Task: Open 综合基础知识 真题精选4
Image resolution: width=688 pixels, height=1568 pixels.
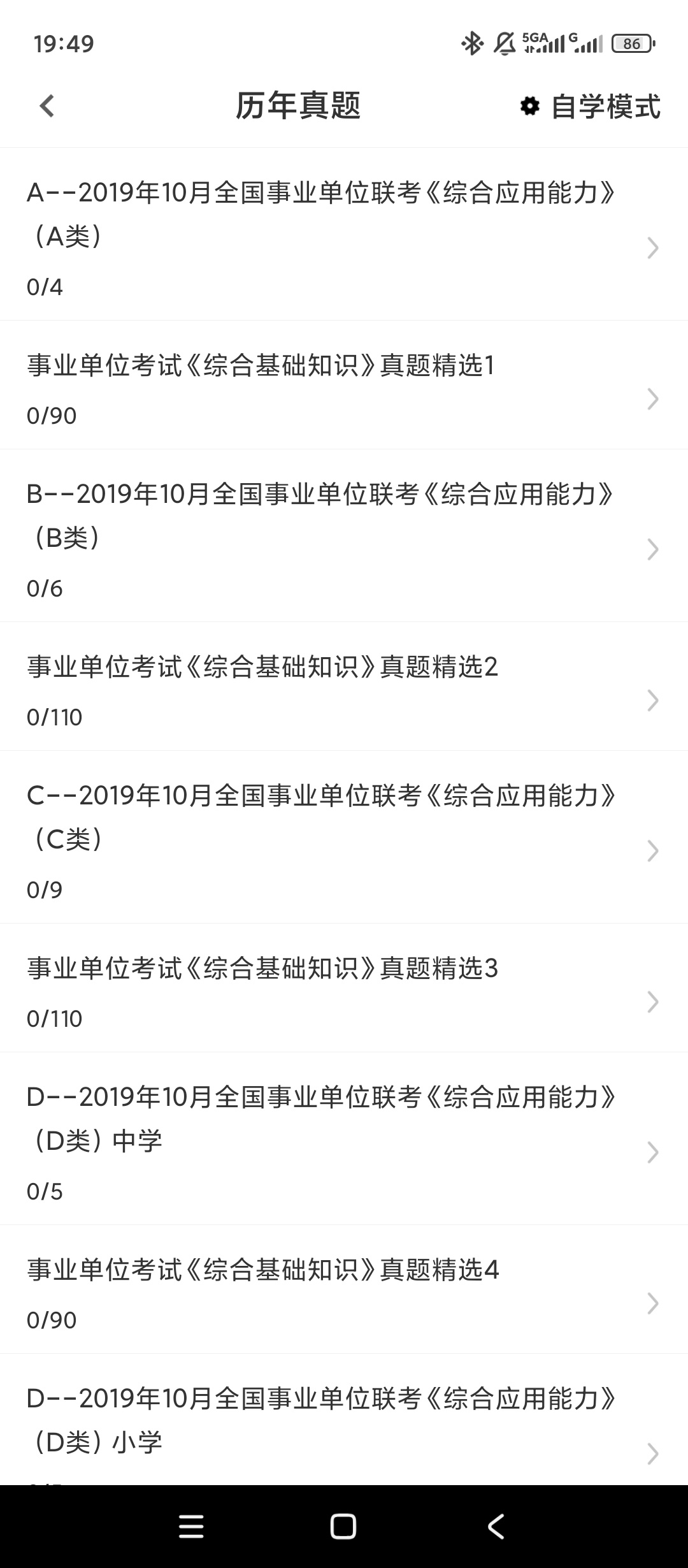Action: pos(344,1289)
